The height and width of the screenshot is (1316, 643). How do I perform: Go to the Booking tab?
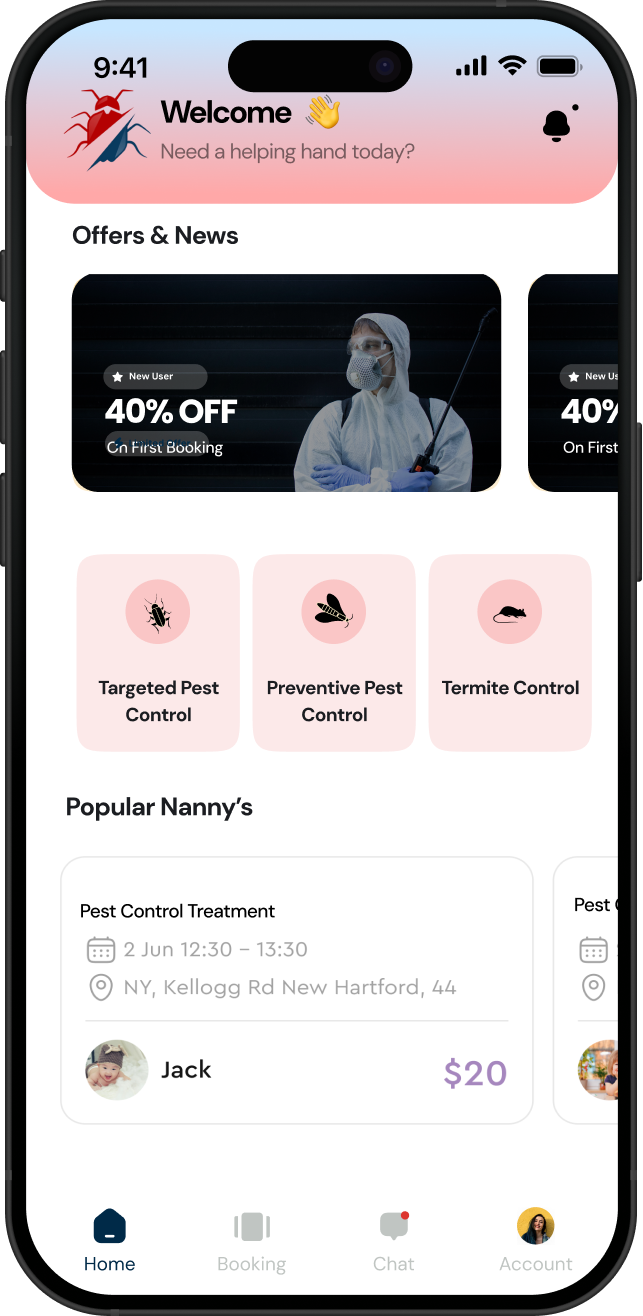pyautogui.click(x=252, y=1241)
